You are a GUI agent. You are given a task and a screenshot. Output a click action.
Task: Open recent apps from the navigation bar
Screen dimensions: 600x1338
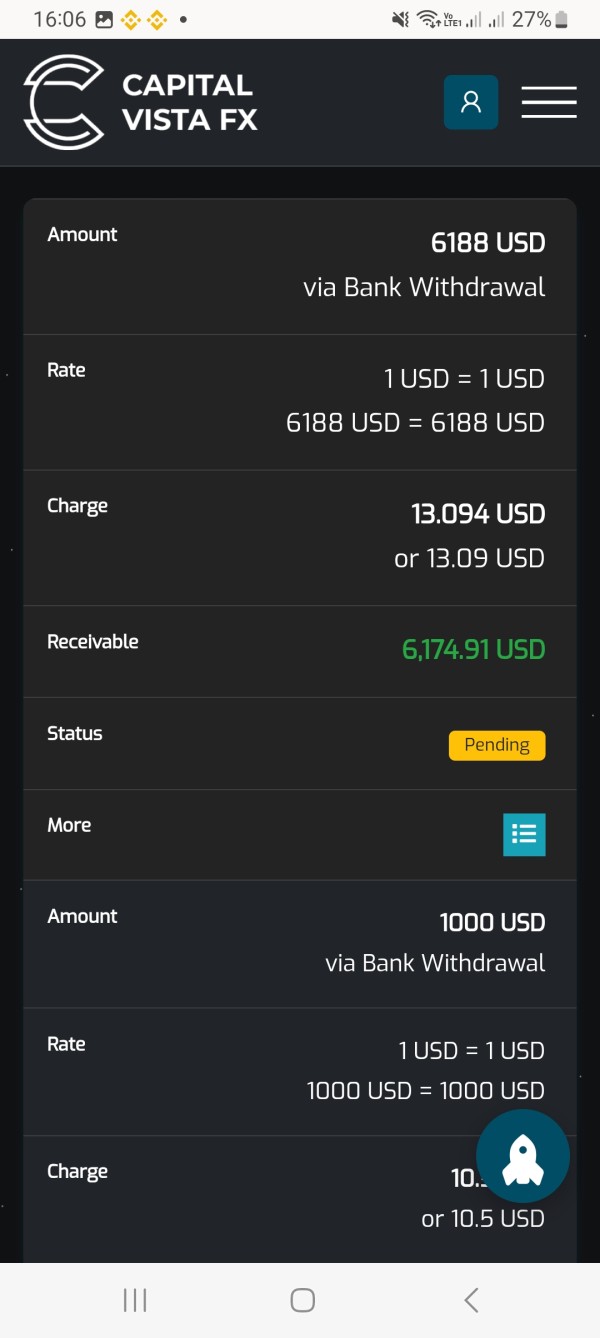(x=135, y=1300)
